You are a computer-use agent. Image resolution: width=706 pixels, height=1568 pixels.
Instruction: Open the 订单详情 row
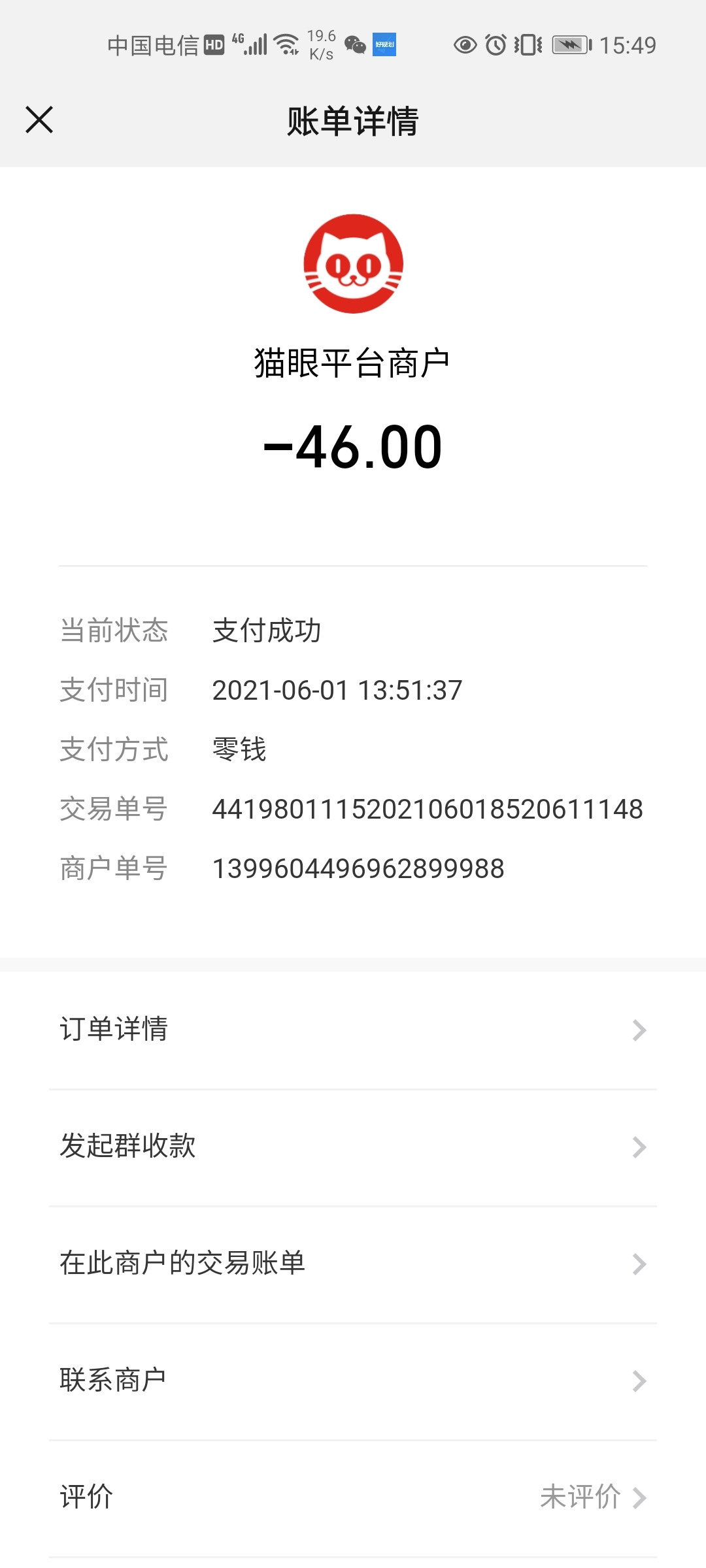(353, 1030)
